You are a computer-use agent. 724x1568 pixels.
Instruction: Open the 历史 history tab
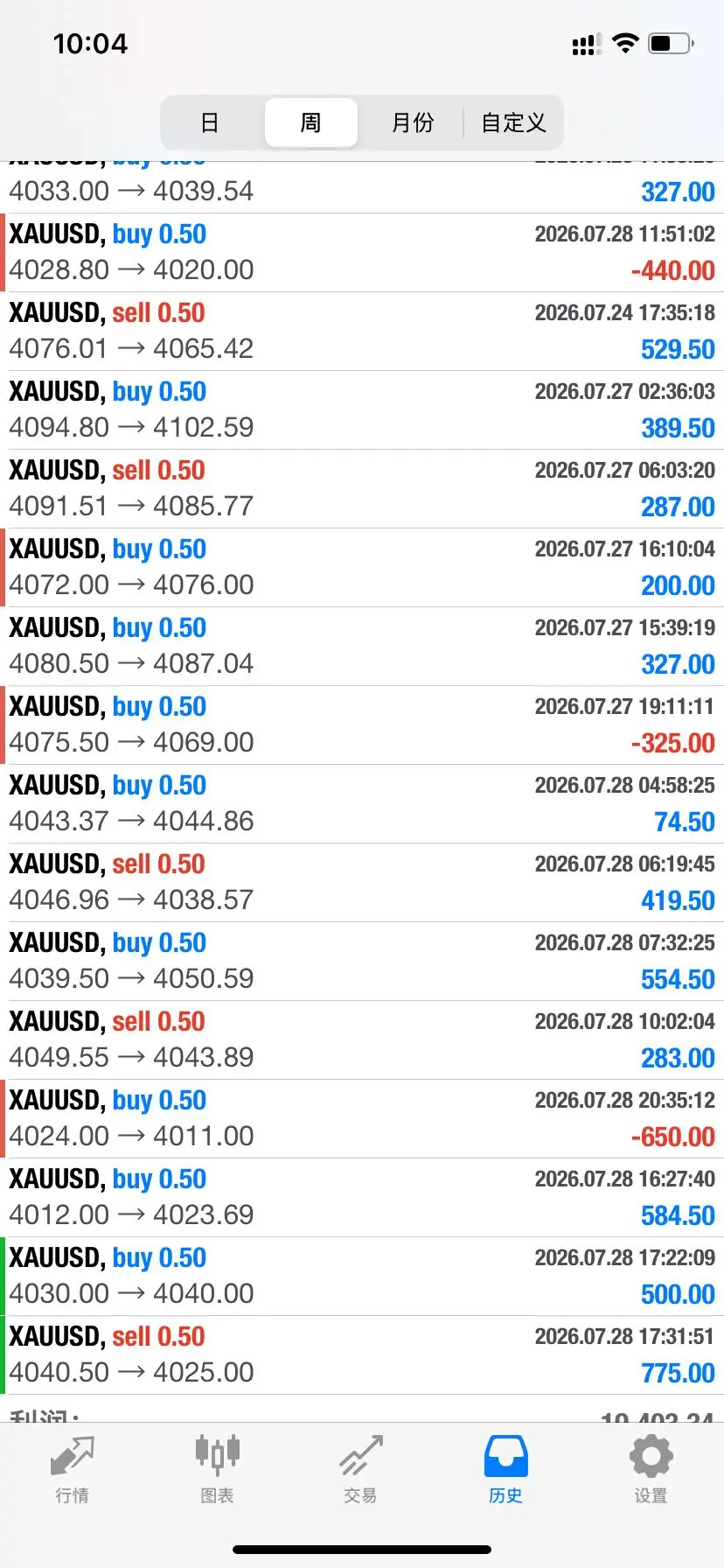(x=505, y=1470)
